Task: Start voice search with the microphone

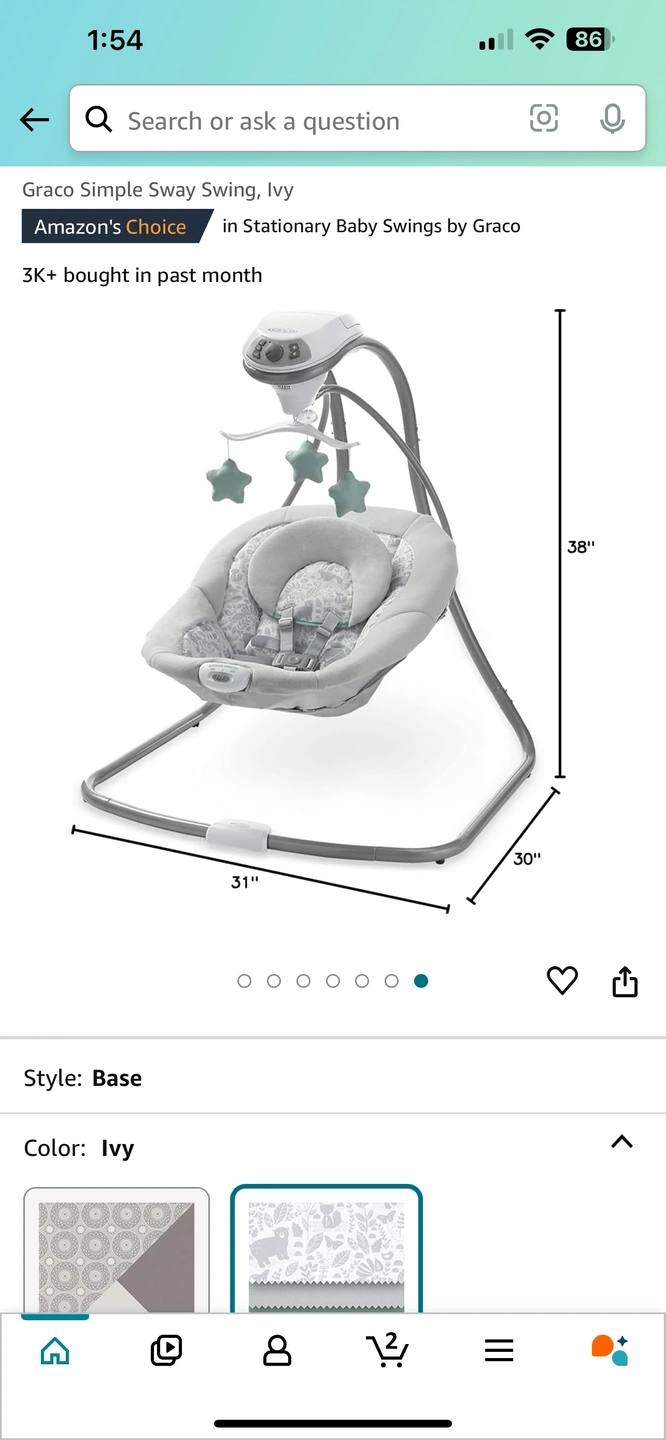Action: click(x=612, y=120)
